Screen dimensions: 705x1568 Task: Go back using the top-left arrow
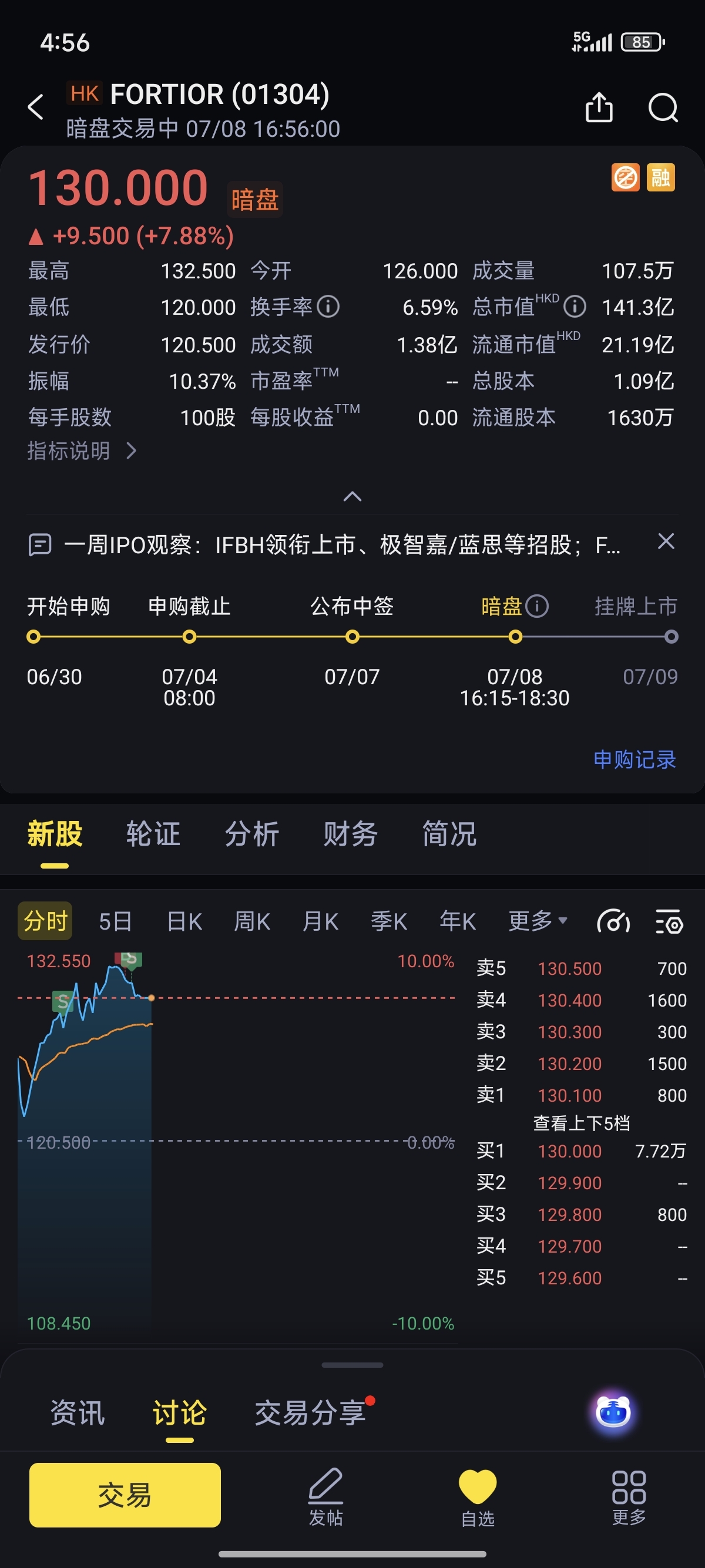36,107
